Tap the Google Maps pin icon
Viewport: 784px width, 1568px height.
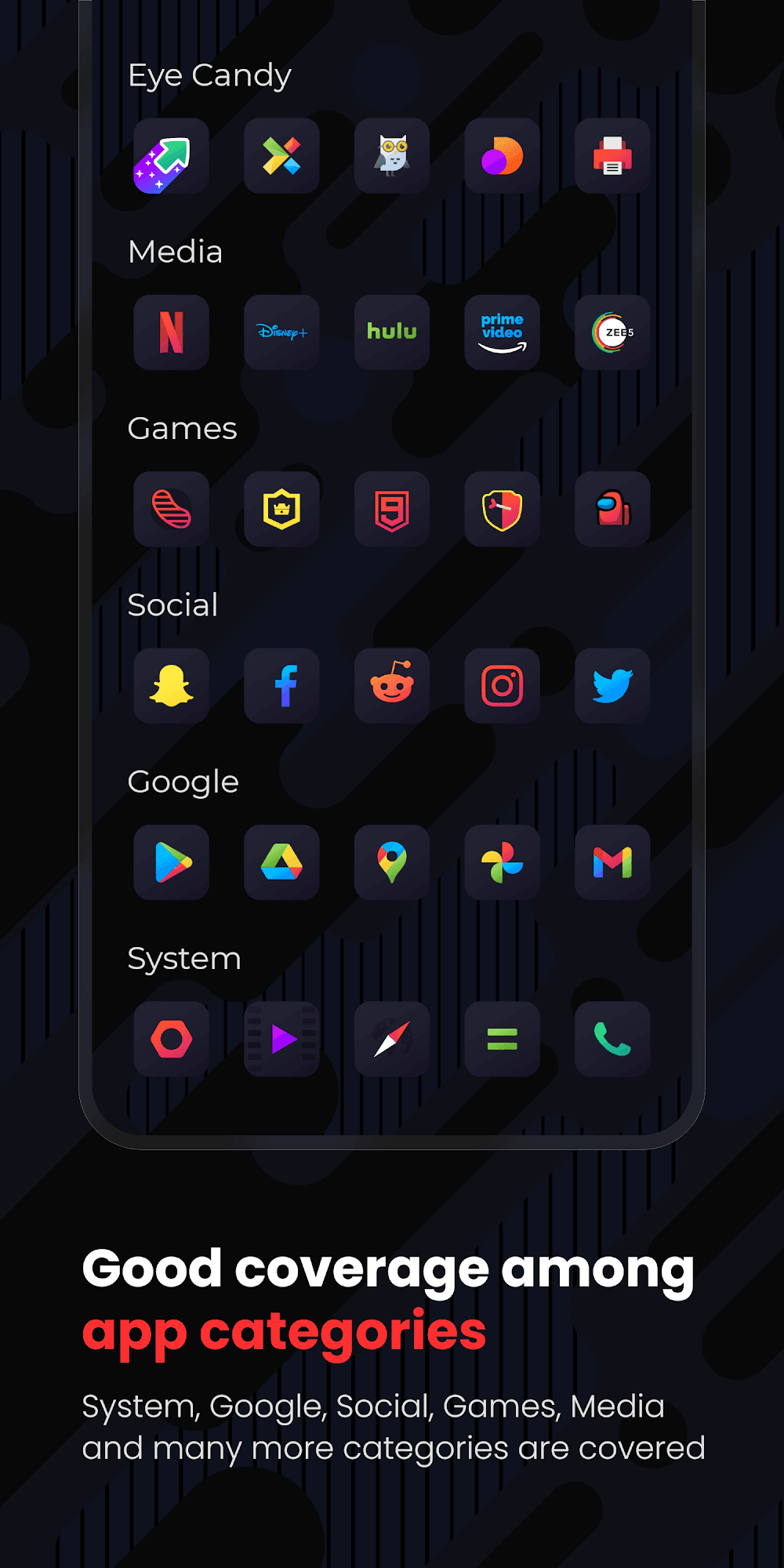point(392,863)
